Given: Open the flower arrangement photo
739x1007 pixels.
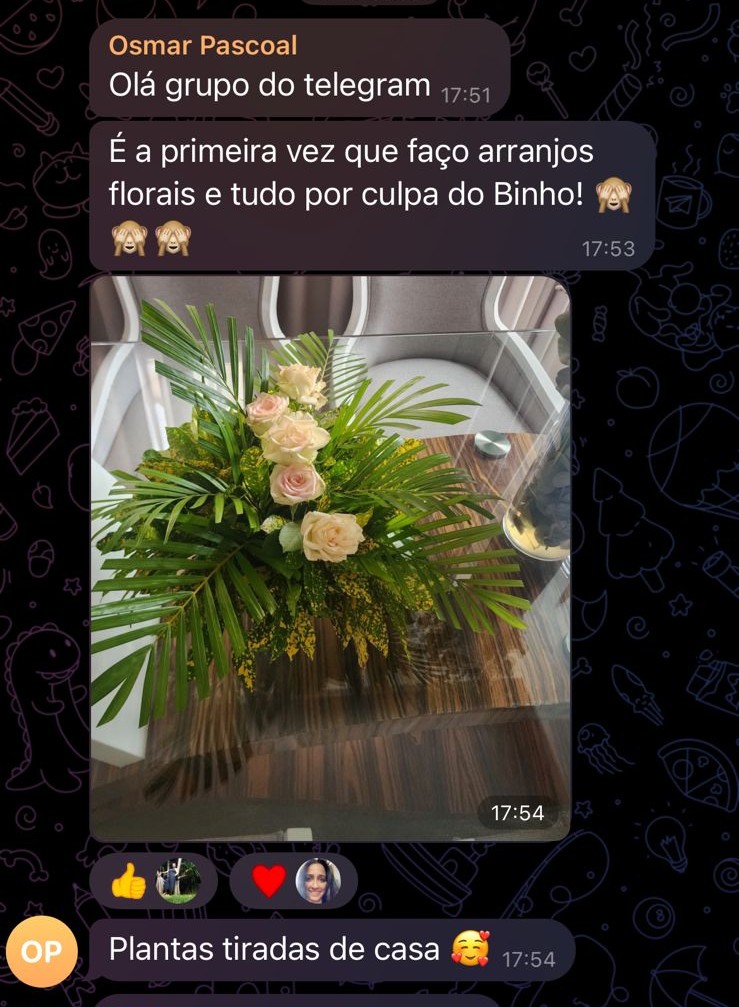Looking at the screenshot, I should coord(330,558).
